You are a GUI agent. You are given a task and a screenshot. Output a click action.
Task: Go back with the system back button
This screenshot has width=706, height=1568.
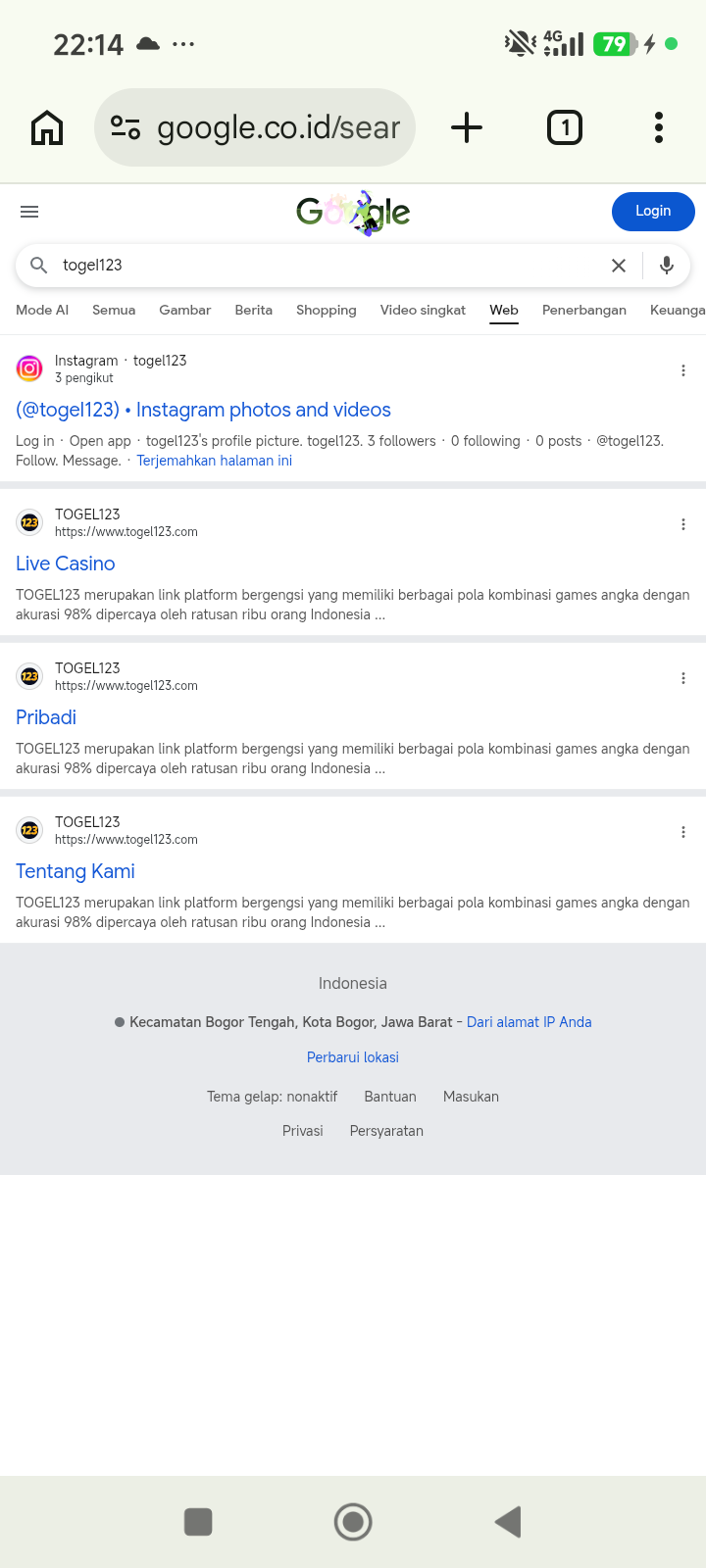point(508,1522)
